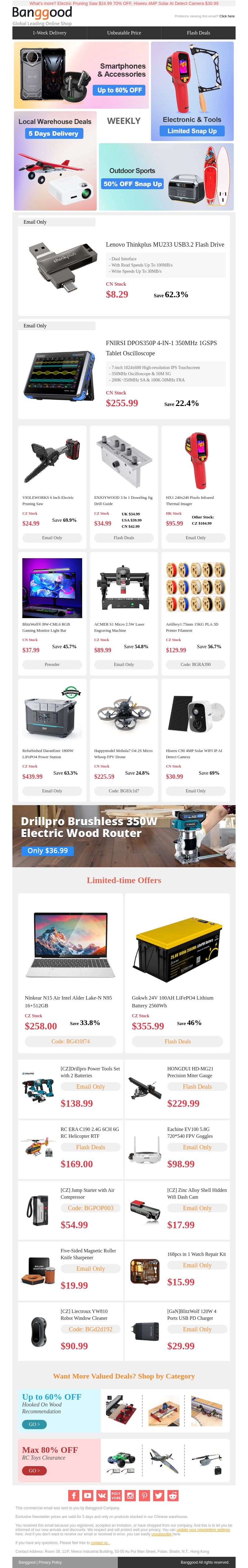The width and height of the screenshot is (248, 1568).
Task: Open the Unbeatable Price section
Action: coord(124,33)
